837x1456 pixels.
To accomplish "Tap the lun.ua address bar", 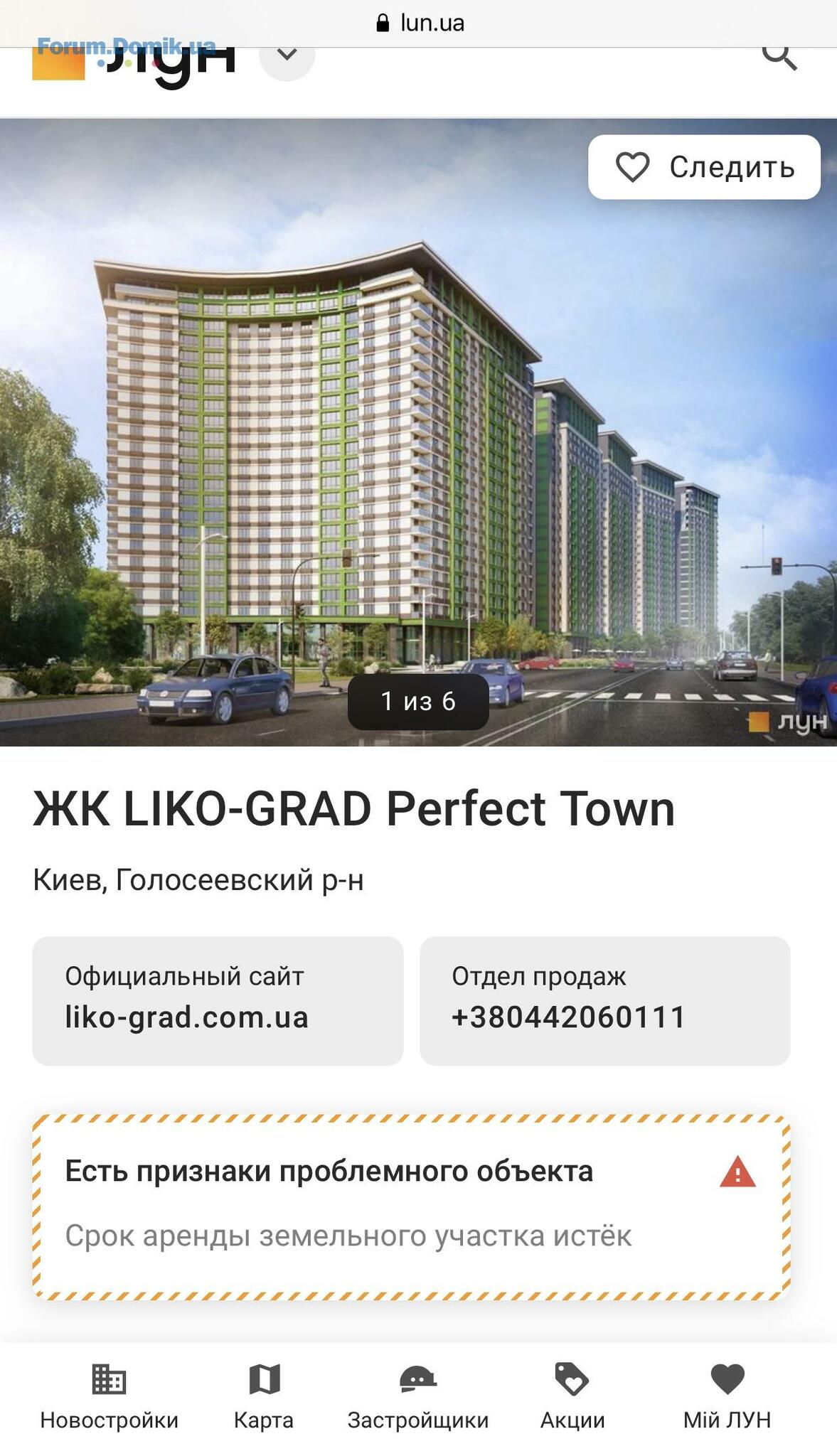I will pyautogui.click(x=420, y=23).
